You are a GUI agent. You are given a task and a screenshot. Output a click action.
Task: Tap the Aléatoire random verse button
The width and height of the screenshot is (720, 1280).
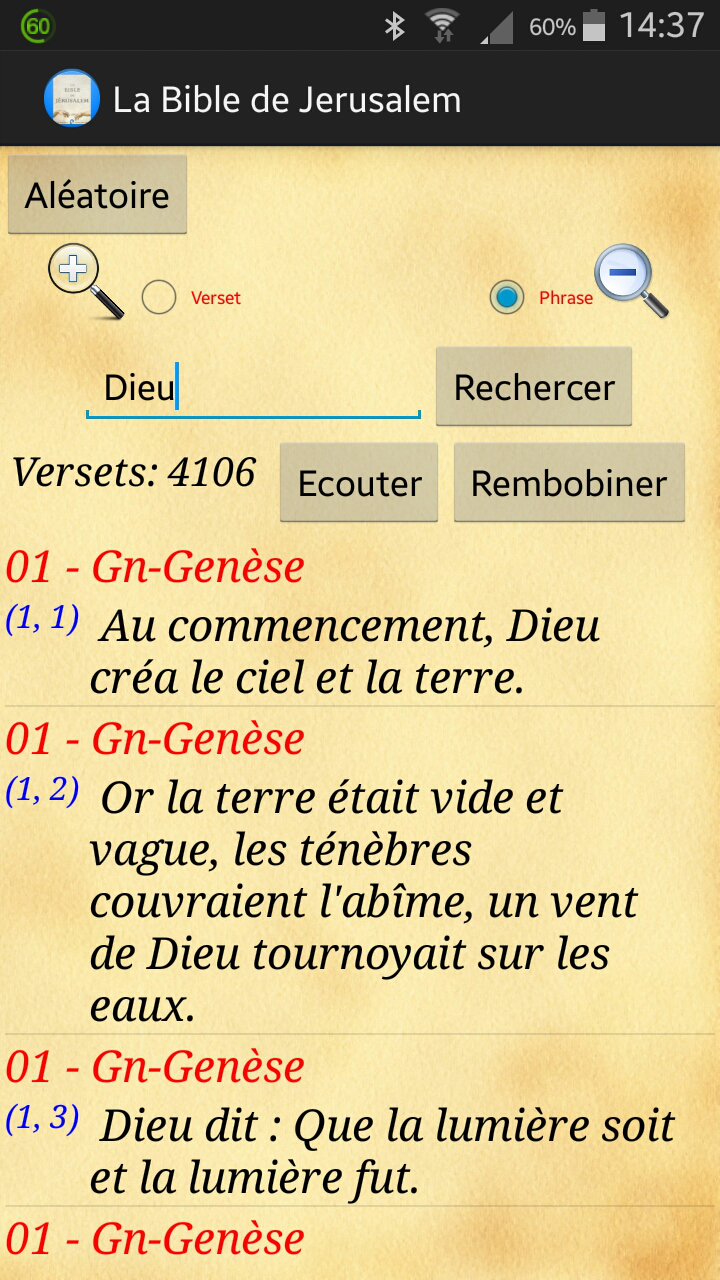coord(97,195)
